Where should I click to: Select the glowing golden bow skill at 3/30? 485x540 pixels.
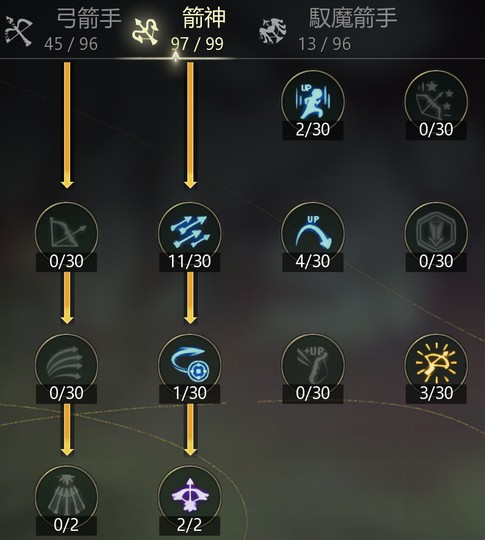(x=436, y=365)
